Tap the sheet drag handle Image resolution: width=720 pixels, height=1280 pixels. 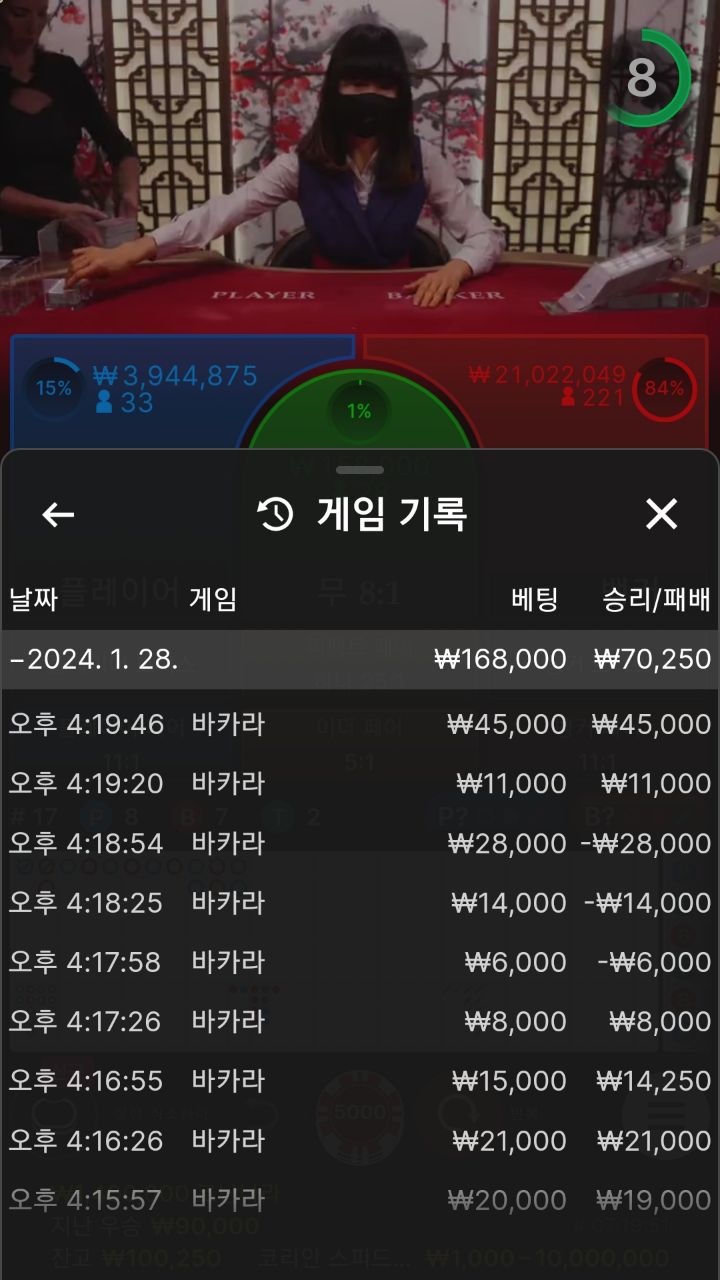360,469
